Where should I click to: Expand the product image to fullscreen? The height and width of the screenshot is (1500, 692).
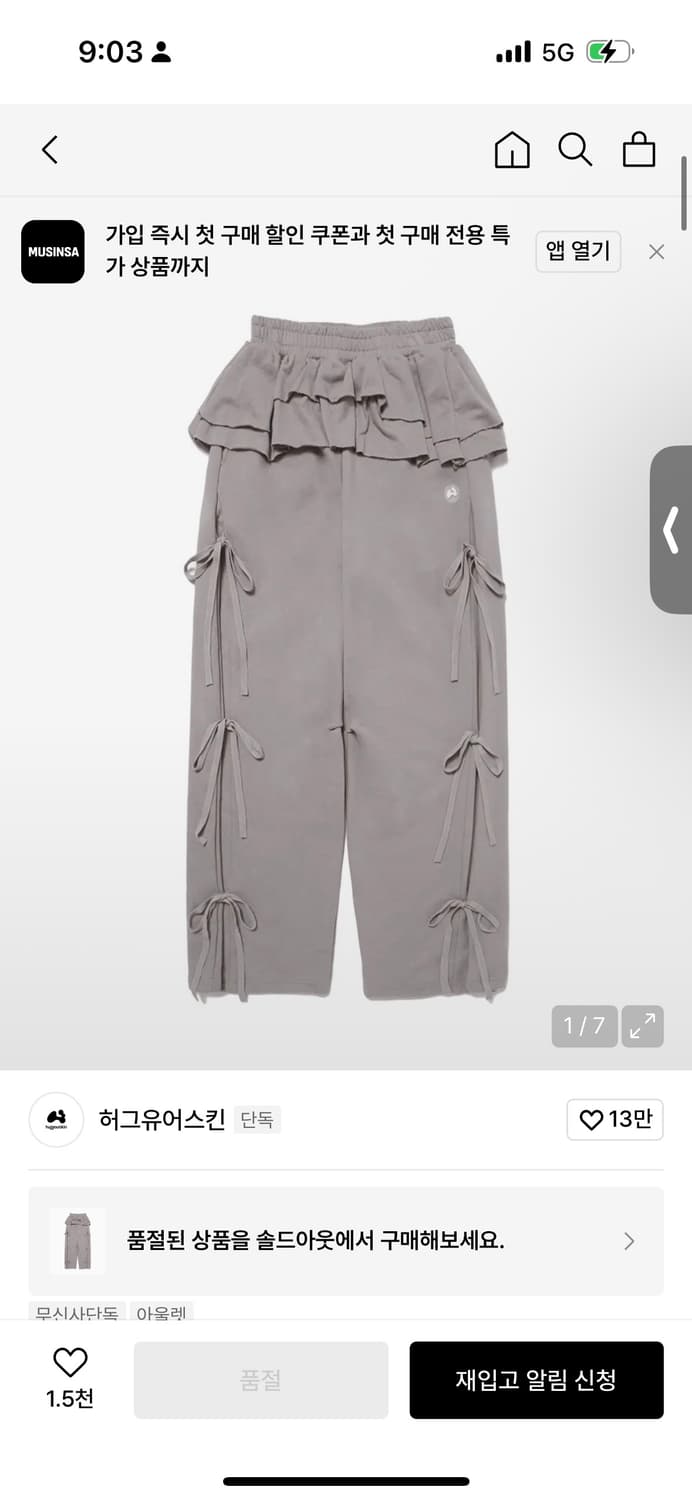642,1025
